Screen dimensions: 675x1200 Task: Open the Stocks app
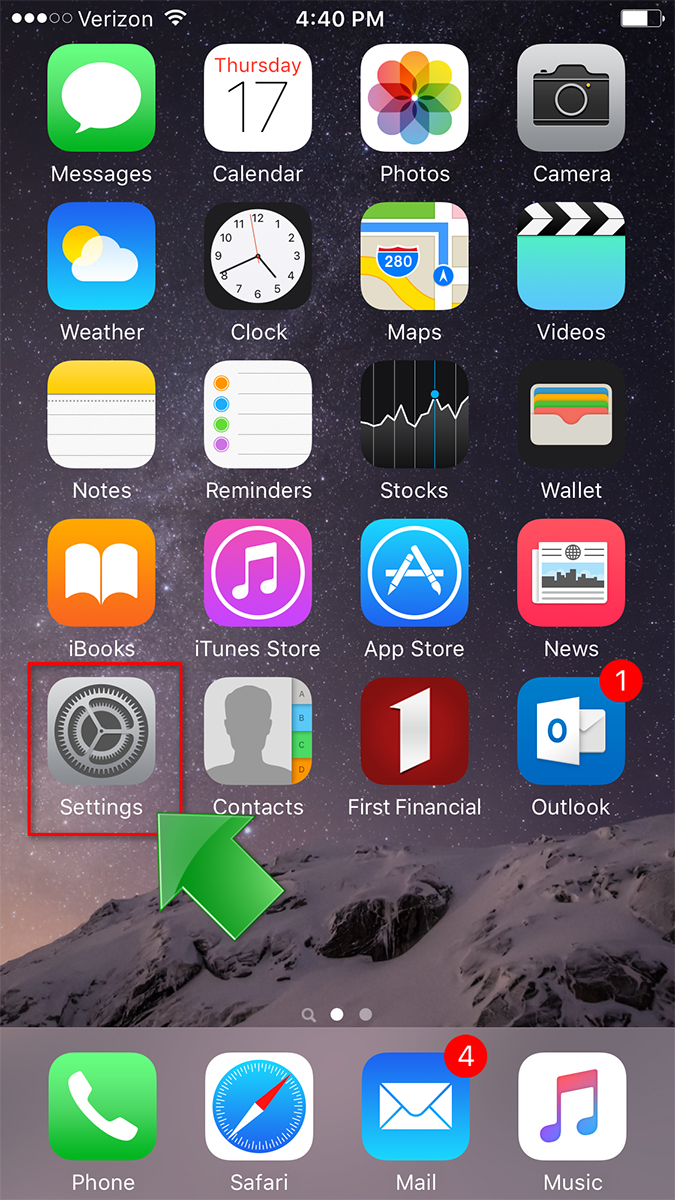[414, 414]
